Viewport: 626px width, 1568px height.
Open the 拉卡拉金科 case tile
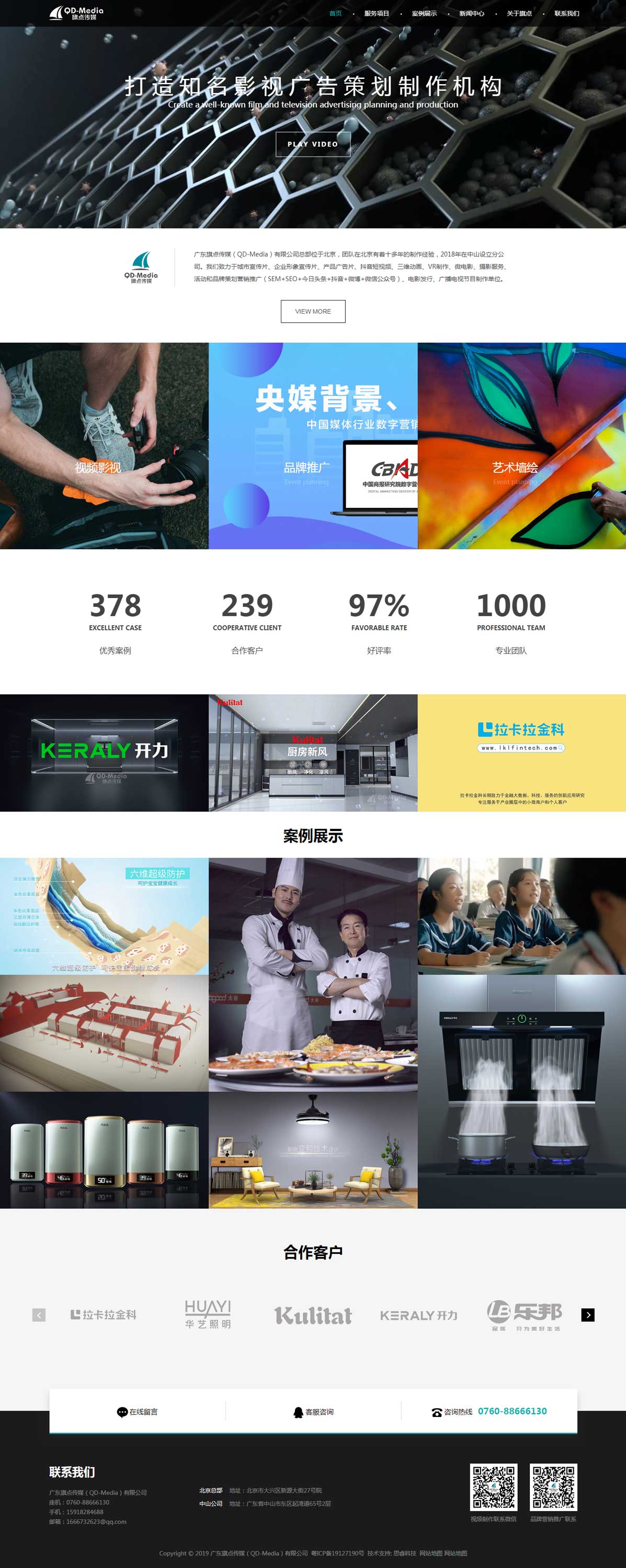pyautogui.click(x=521, y=752)
